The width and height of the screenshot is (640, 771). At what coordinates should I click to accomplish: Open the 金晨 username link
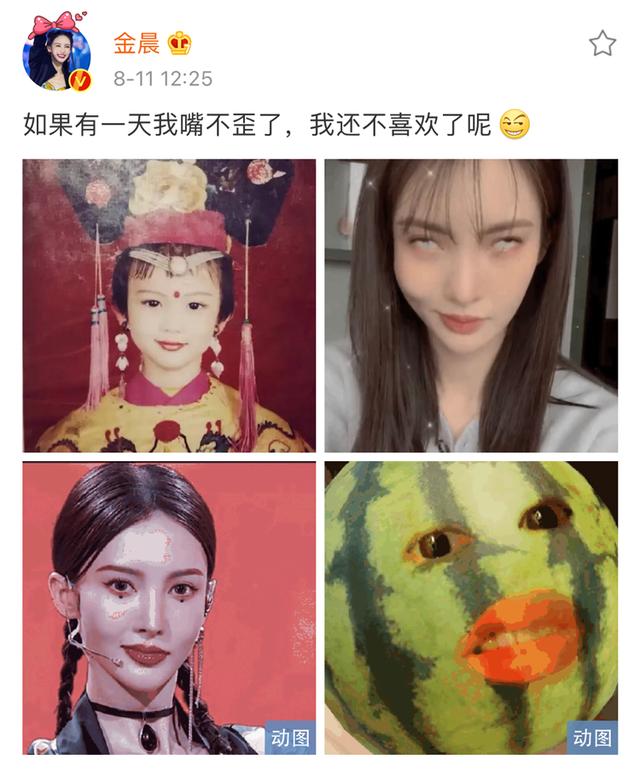tap(136, 44)
